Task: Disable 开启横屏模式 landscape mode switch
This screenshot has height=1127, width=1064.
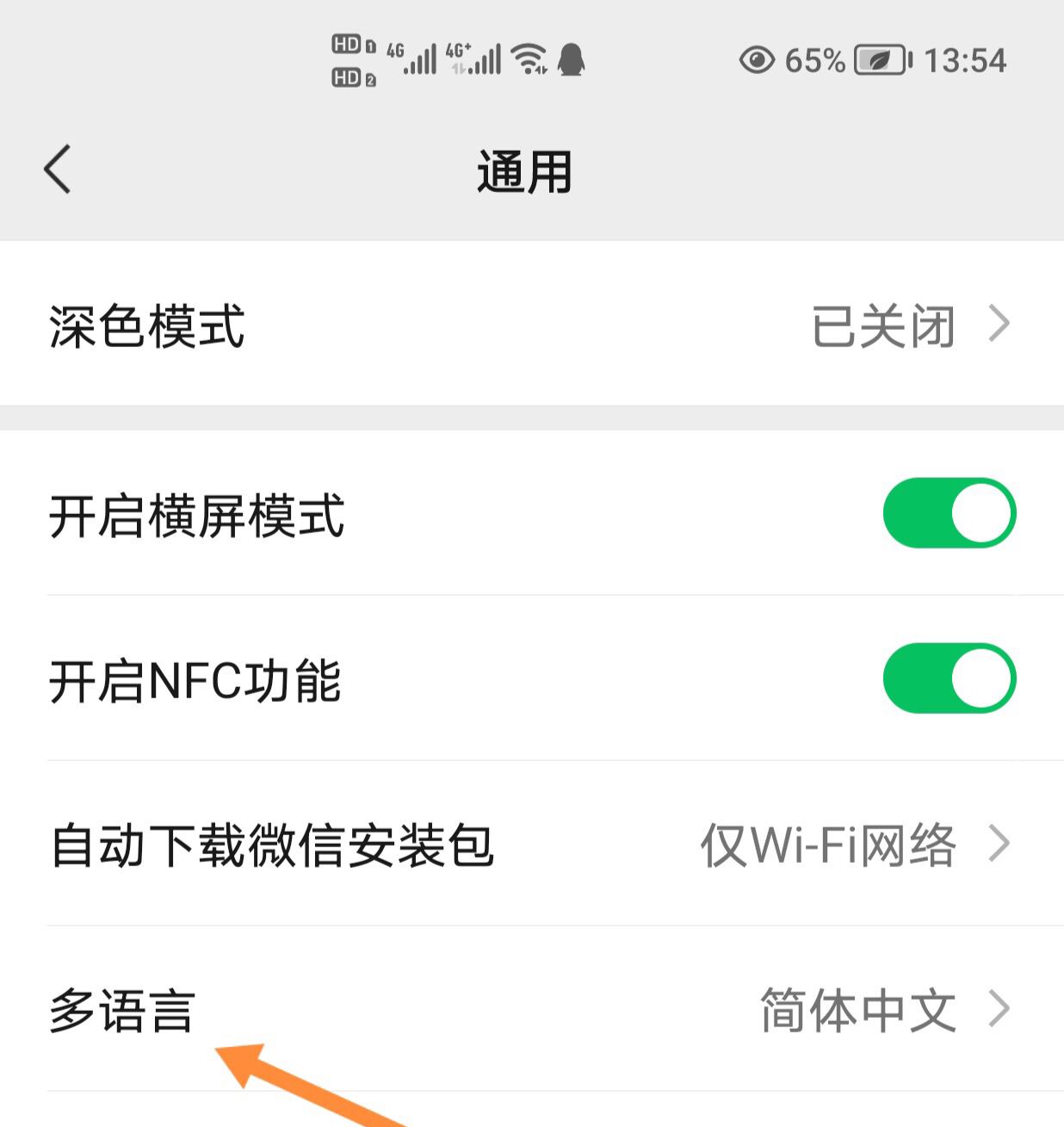Action: 951,511
